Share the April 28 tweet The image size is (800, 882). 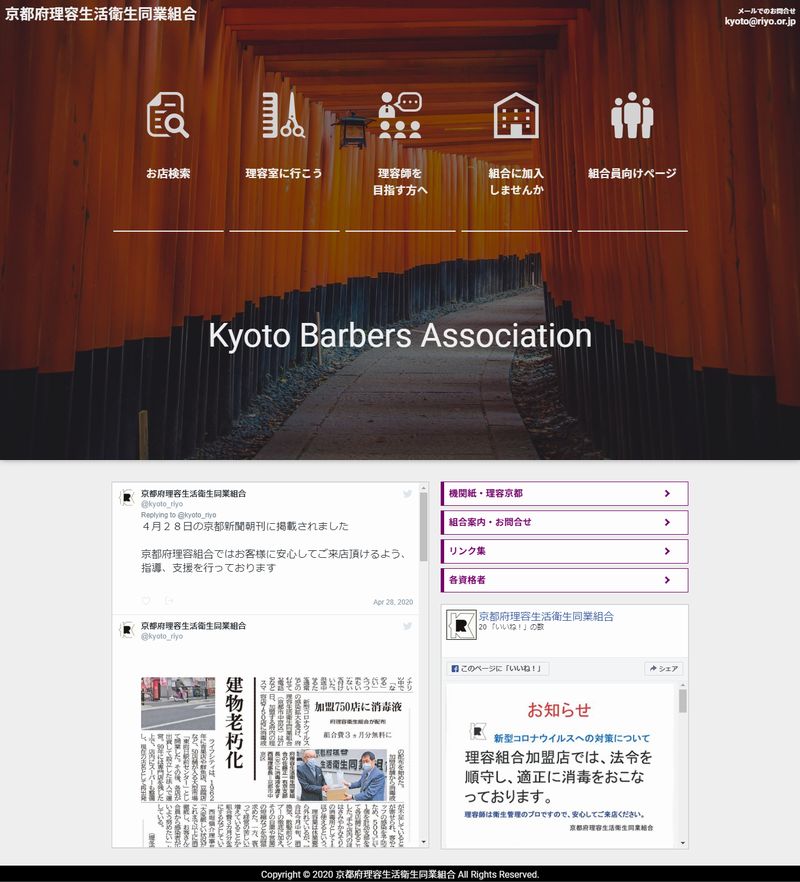pos(169,601)
